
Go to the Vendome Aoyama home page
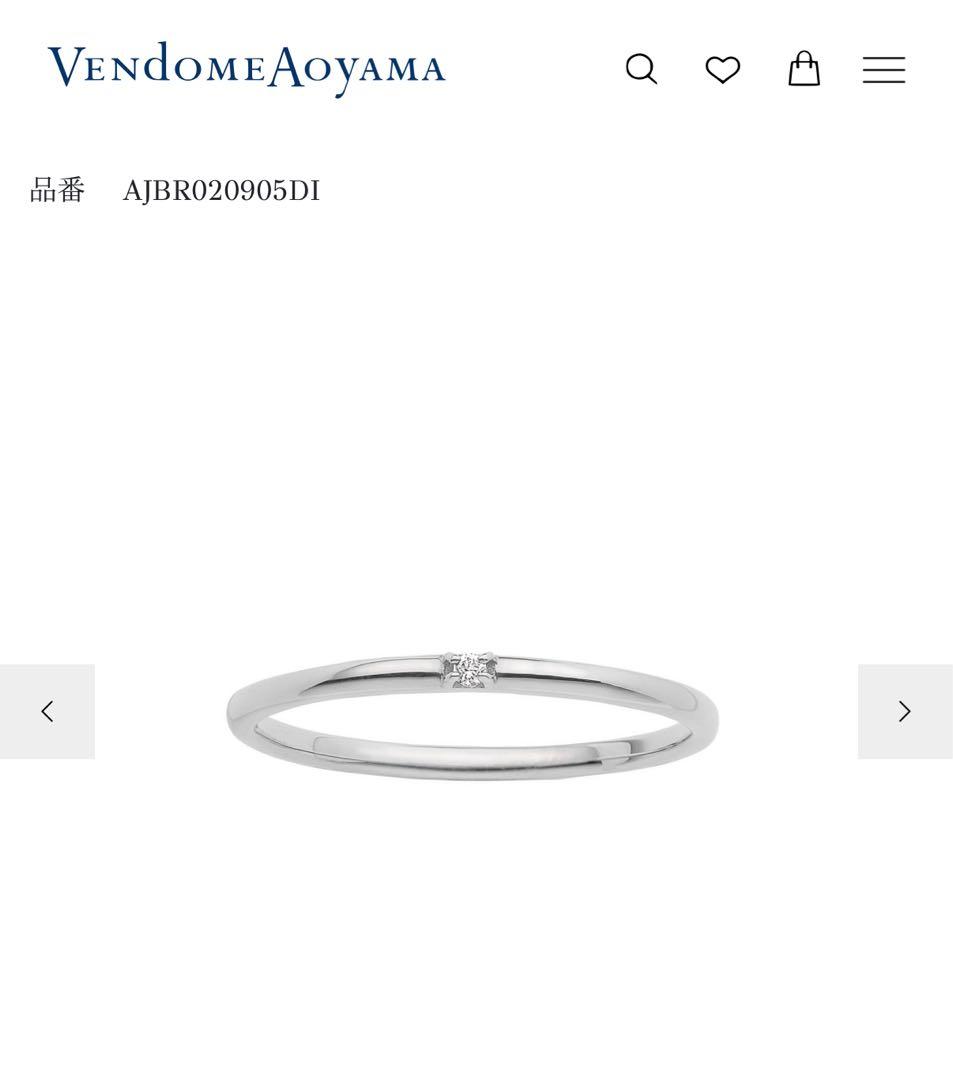246,68
